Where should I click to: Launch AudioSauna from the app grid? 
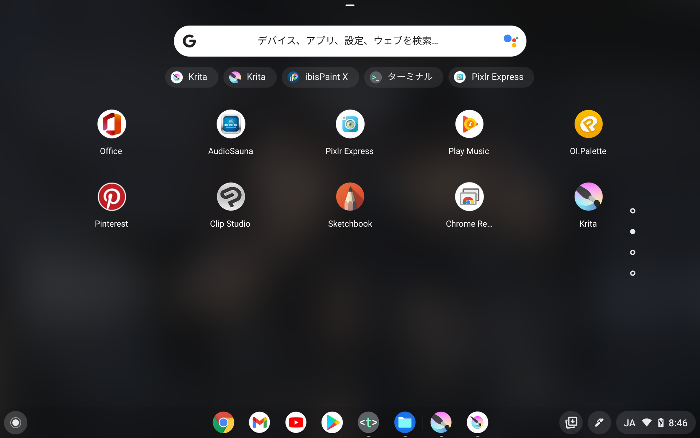coord(231,124)
